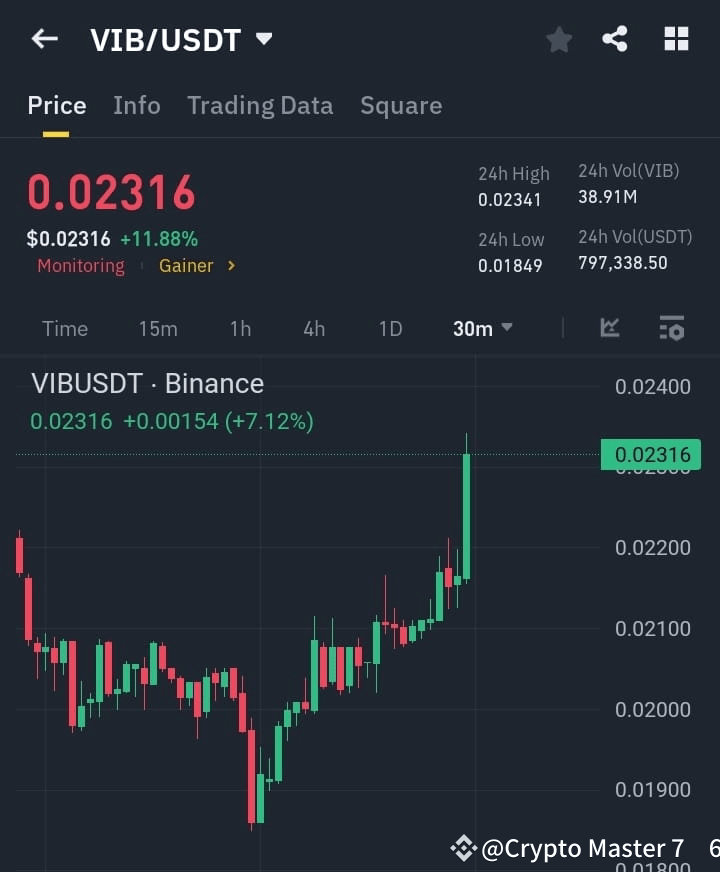This screenshot has width=720, height=872.
Task: Switch chart to line chart view
Action: (609, 327)
